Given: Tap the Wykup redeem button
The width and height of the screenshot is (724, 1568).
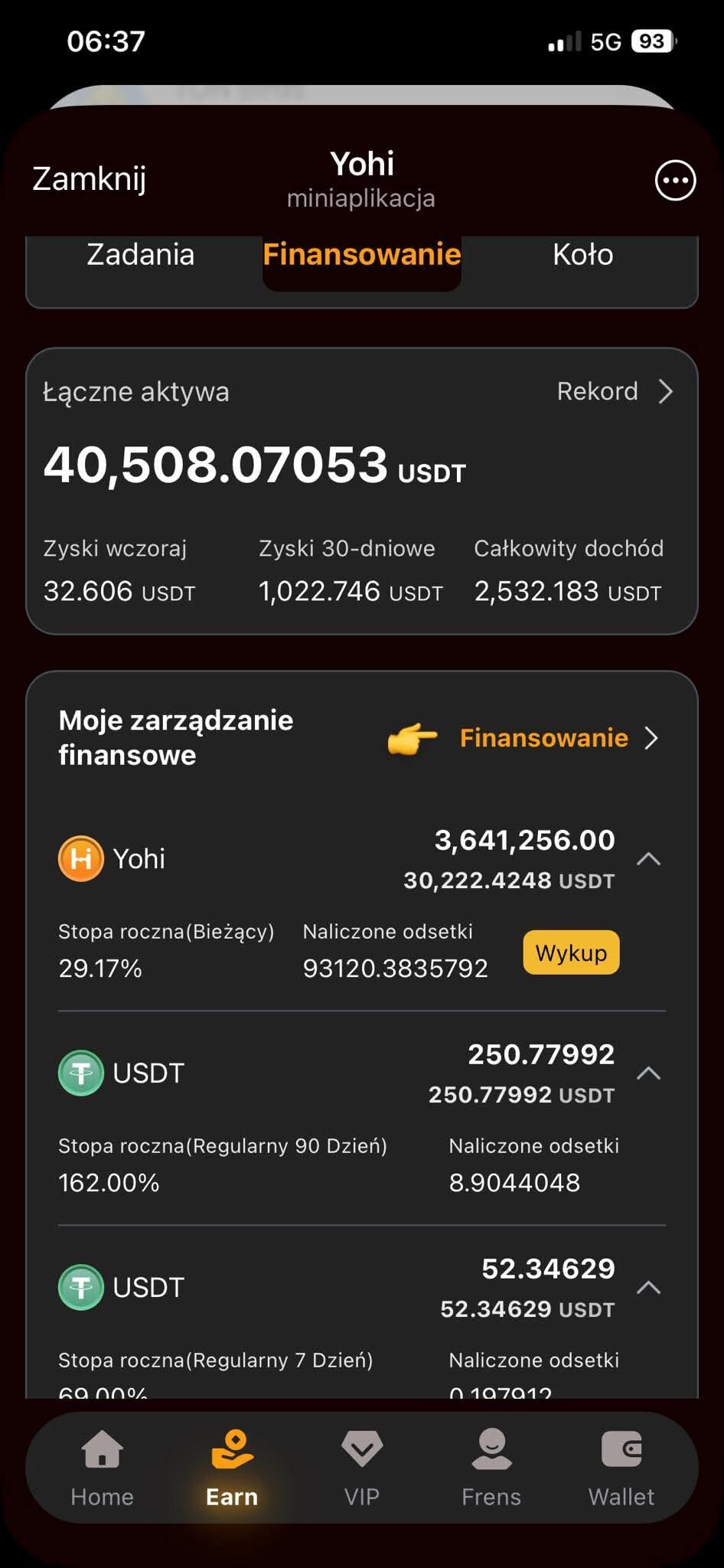Looking at the screenshot, I should (571, 952).
